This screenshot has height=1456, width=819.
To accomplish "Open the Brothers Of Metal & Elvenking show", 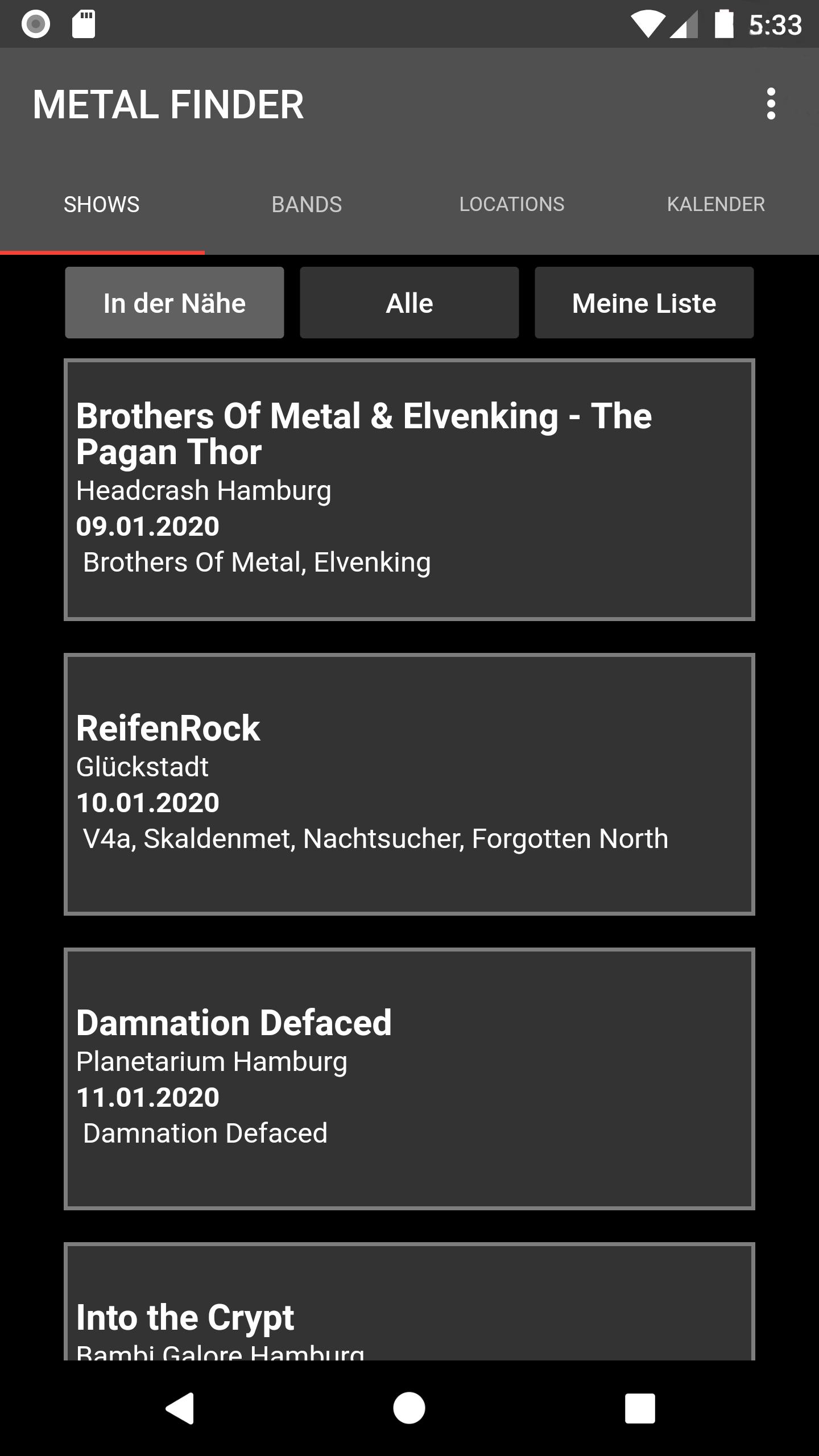I will 409,489.
